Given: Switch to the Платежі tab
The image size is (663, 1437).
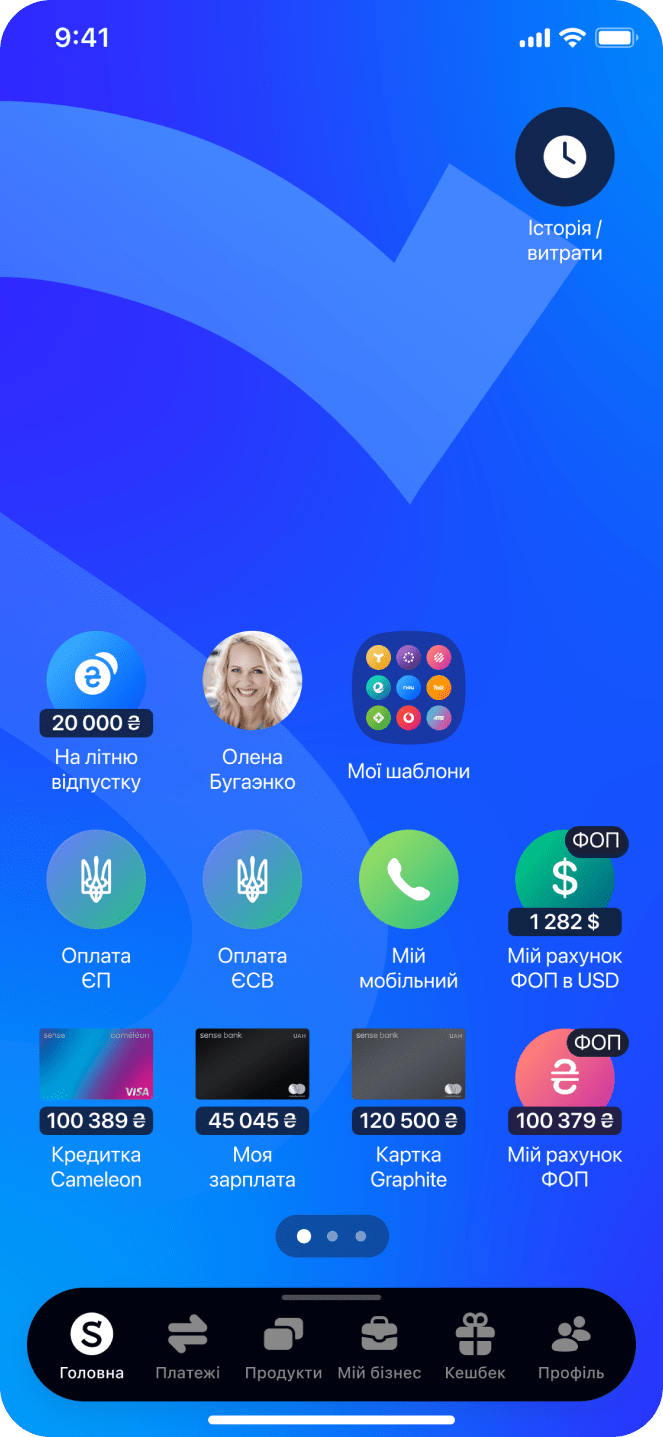Looking at the screenshot, I should (187, 1345).
